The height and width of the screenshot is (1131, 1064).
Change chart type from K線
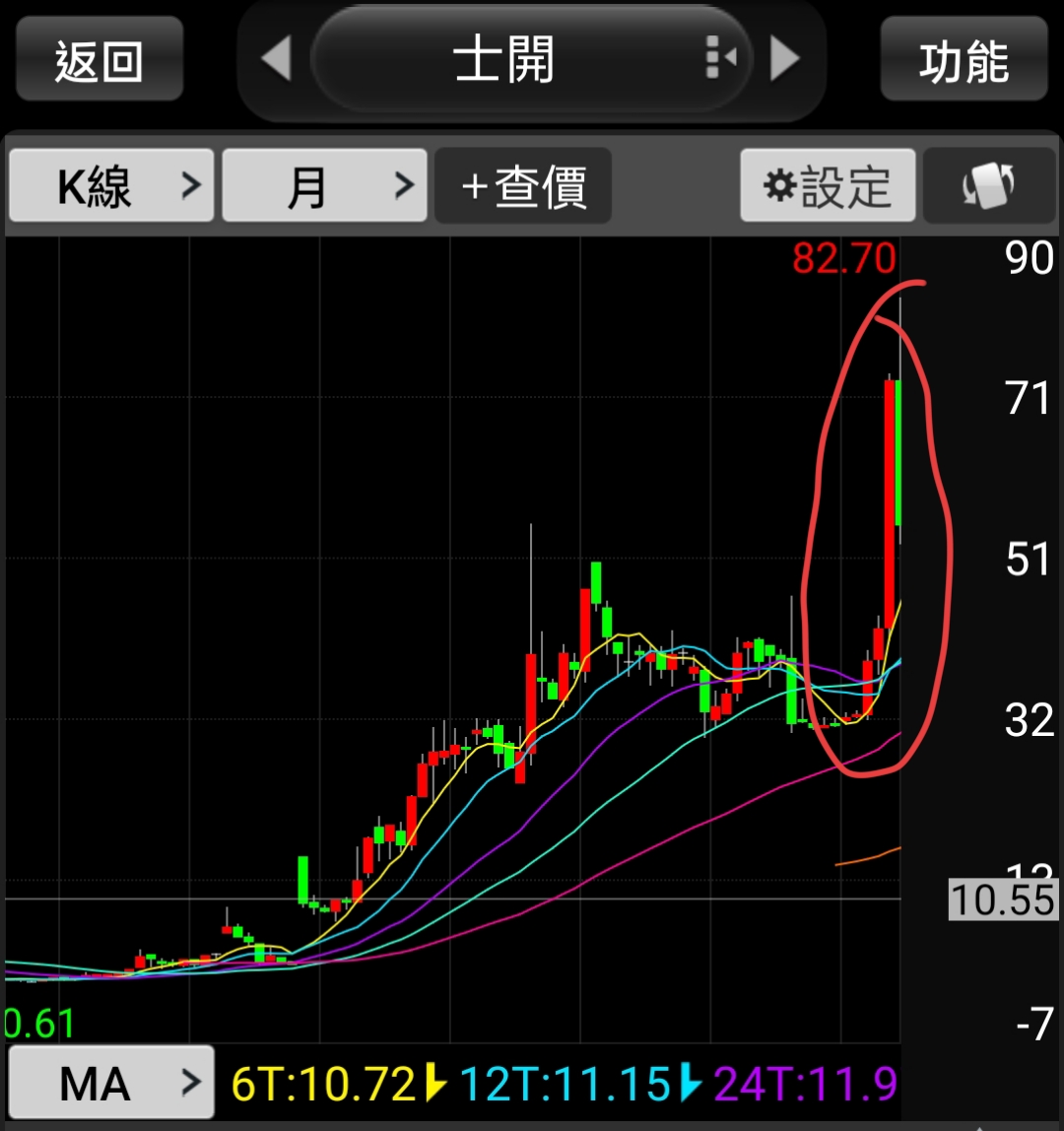tap(110, 186)
